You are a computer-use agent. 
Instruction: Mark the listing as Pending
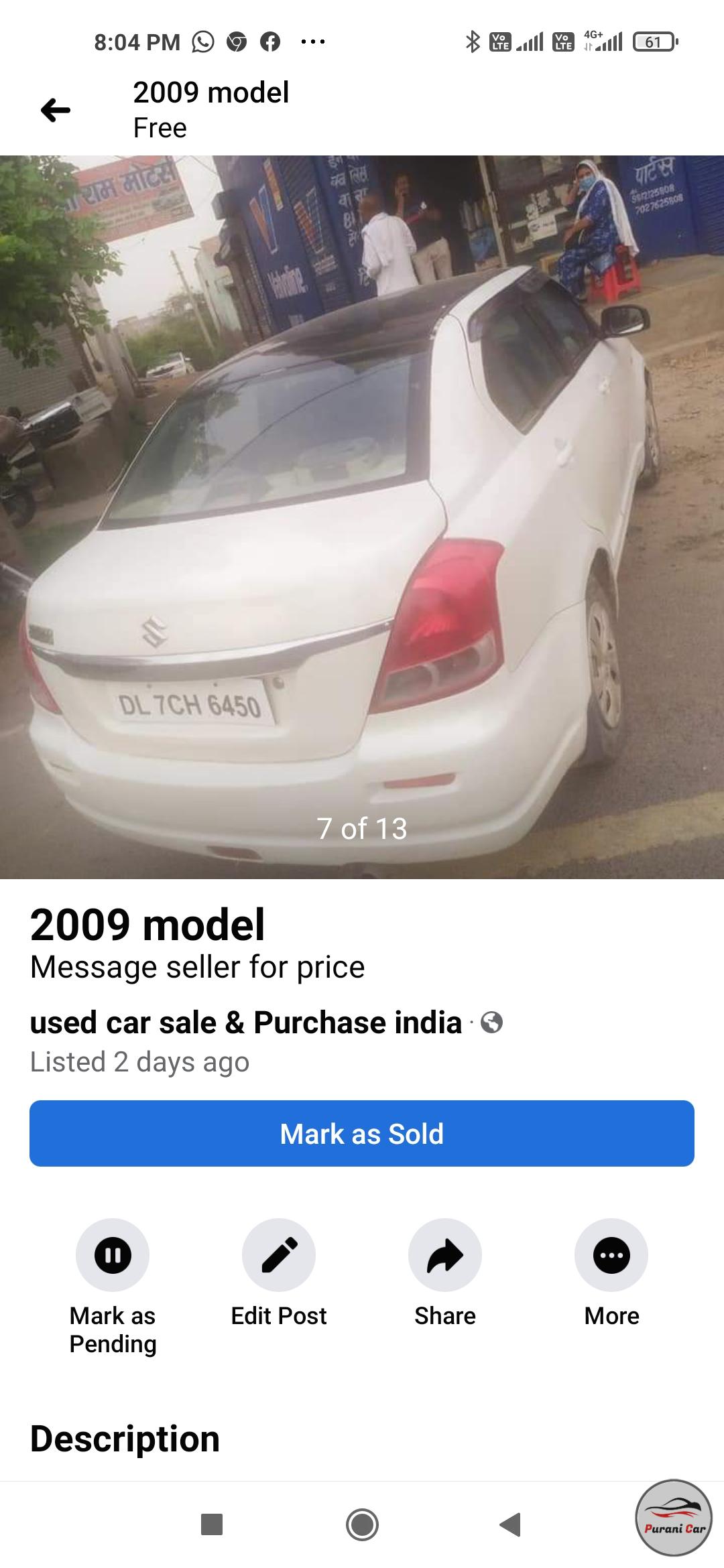point(113,1255)
